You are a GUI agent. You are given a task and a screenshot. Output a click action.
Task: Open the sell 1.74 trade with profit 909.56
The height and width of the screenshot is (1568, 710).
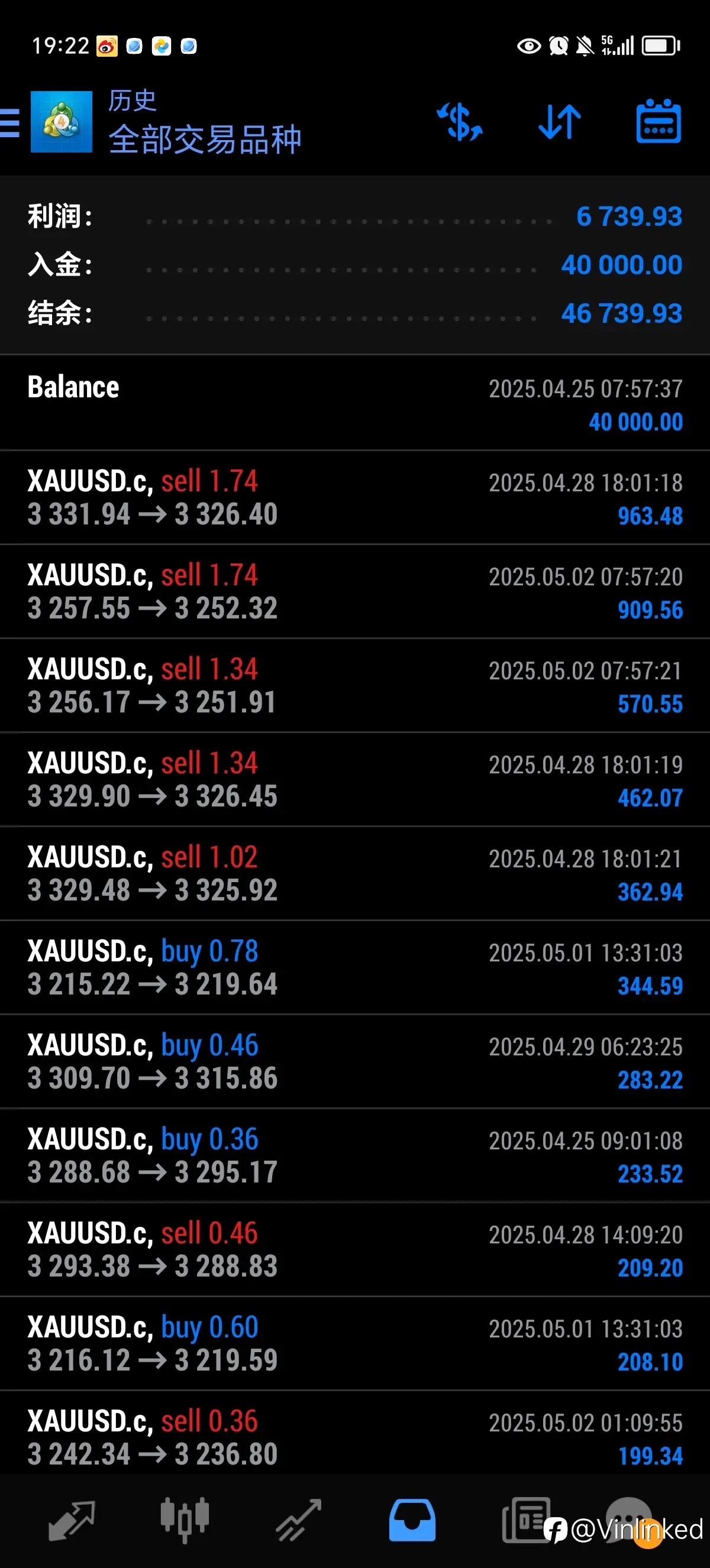point(355,592)
